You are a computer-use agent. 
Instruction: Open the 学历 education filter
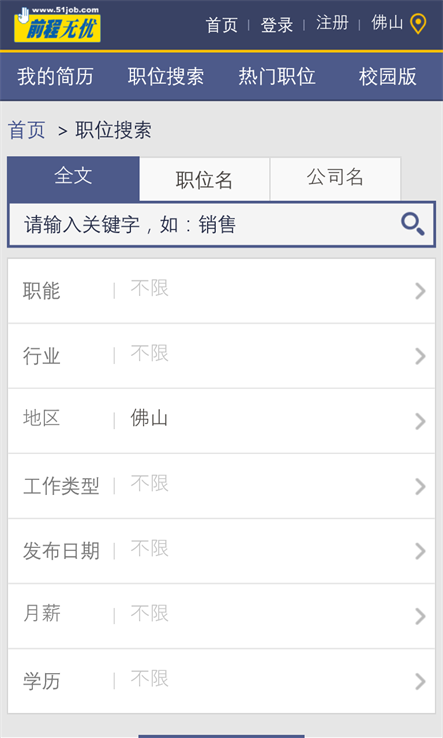tap(221, 681)
